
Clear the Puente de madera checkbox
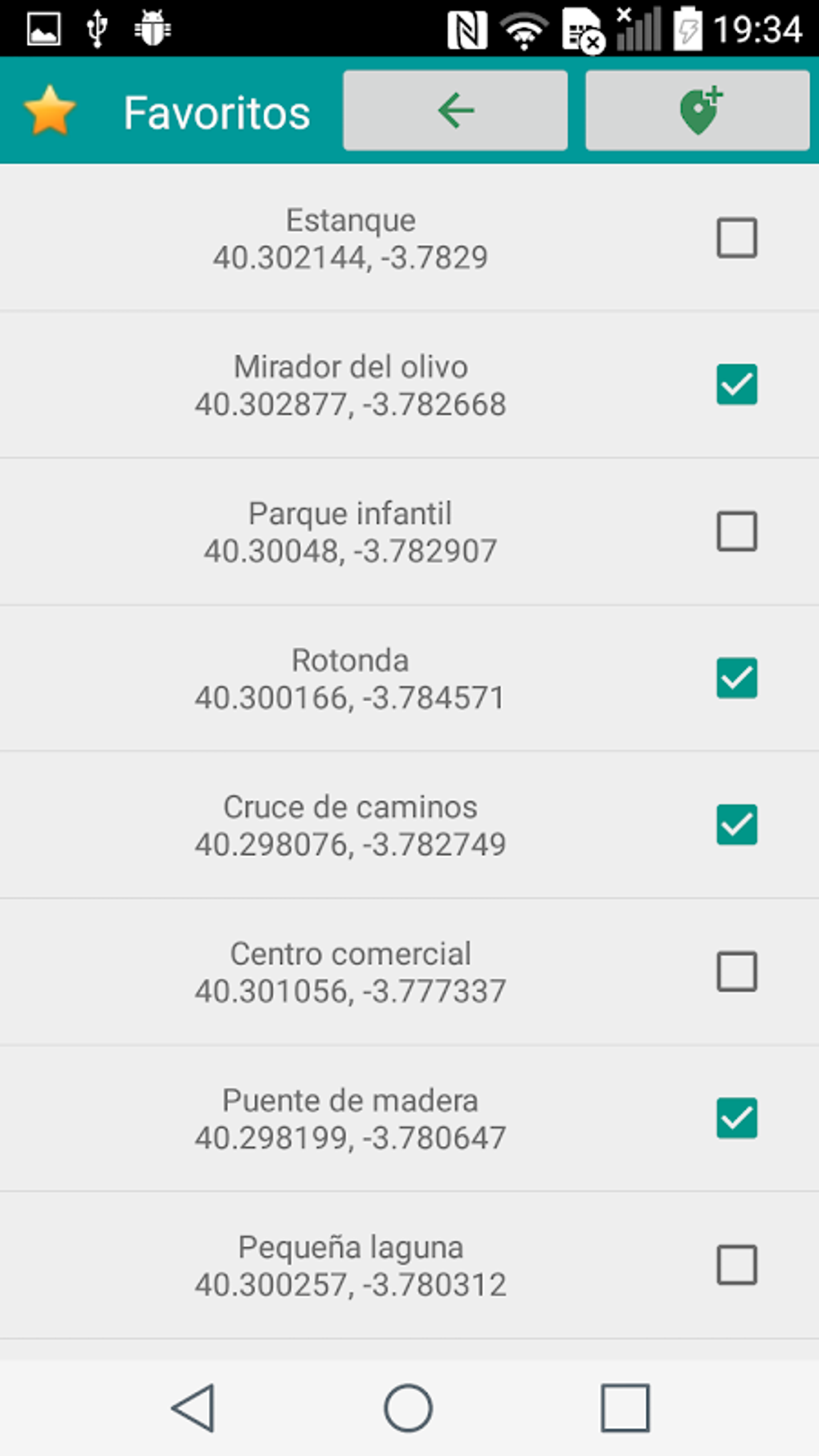tap(736, 1119)
